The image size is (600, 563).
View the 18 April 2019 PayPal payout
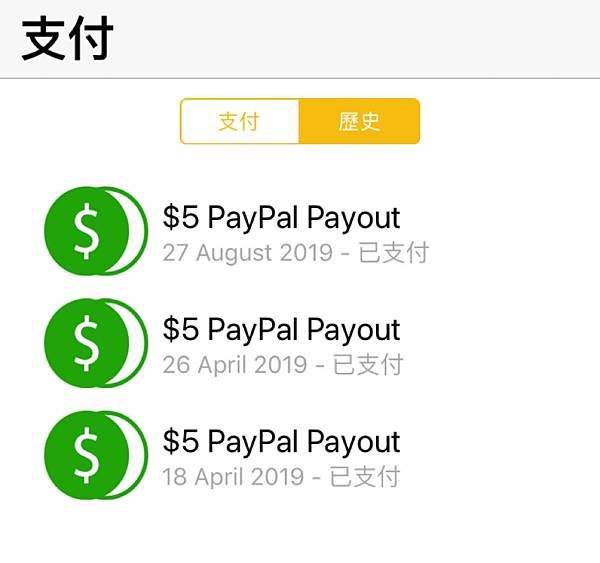281,457
